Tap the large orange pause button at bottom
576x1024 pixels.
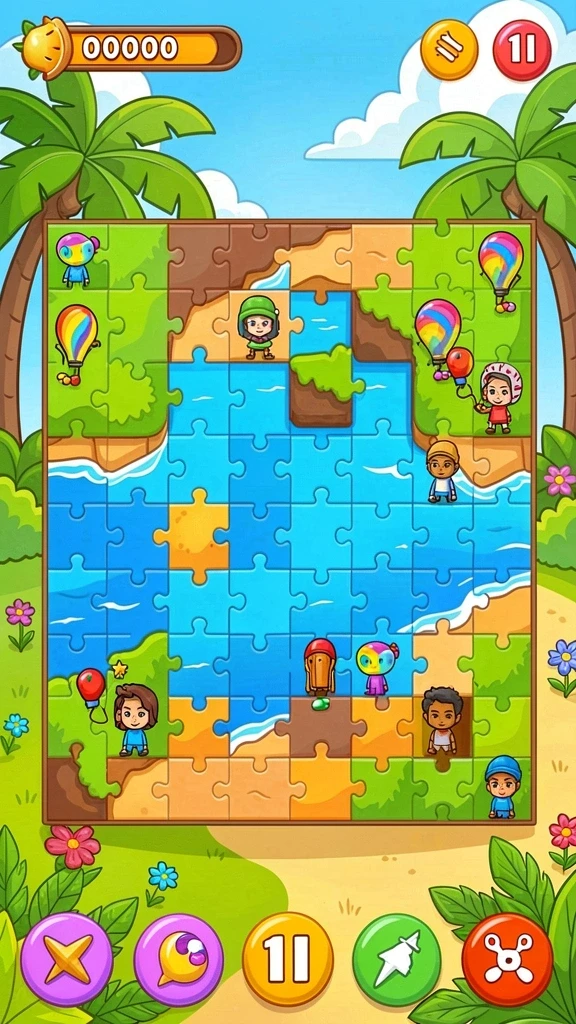tap(288, 959)
